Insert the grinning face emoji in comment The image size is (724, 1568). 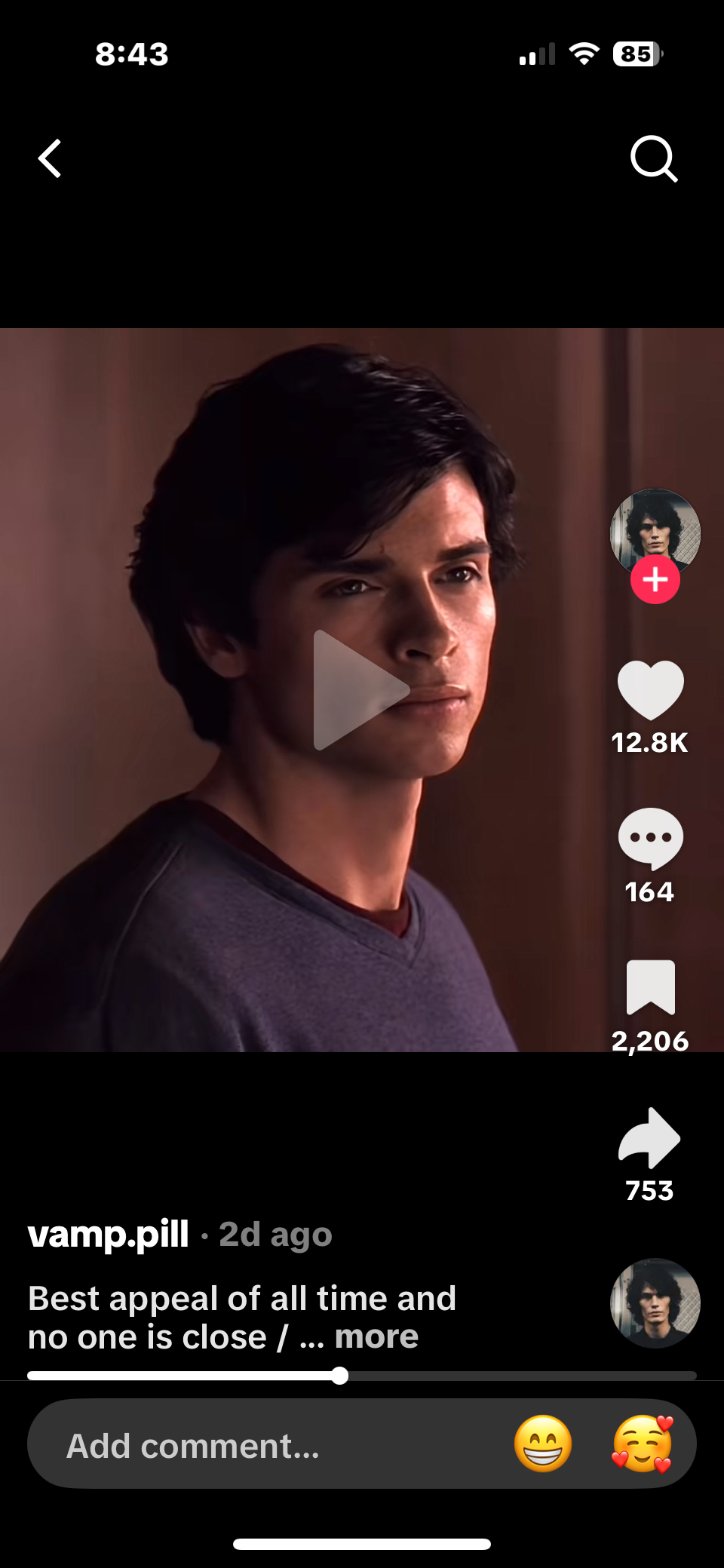click(x=543, y=1444)
